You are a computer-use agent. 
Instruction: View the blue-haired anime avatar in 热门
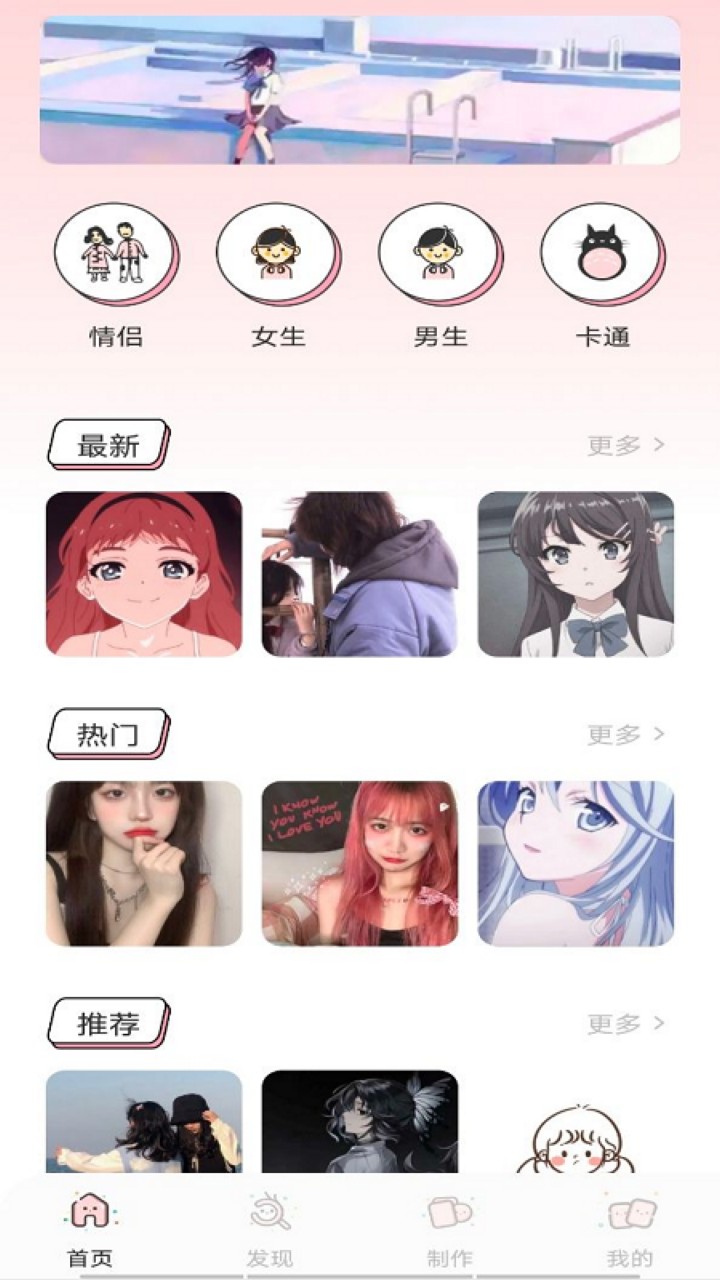click(576, 863)
